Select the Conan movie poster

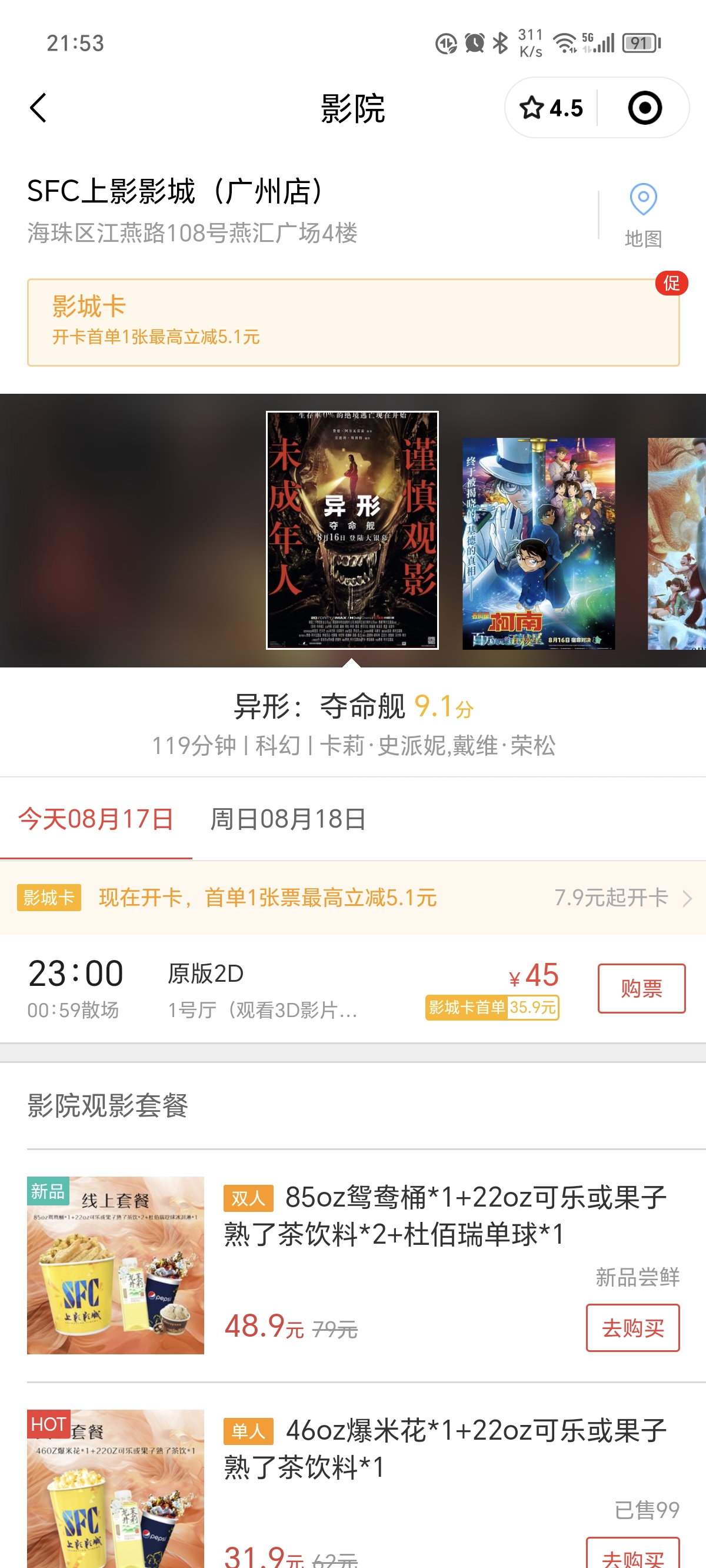pos(538,543)
